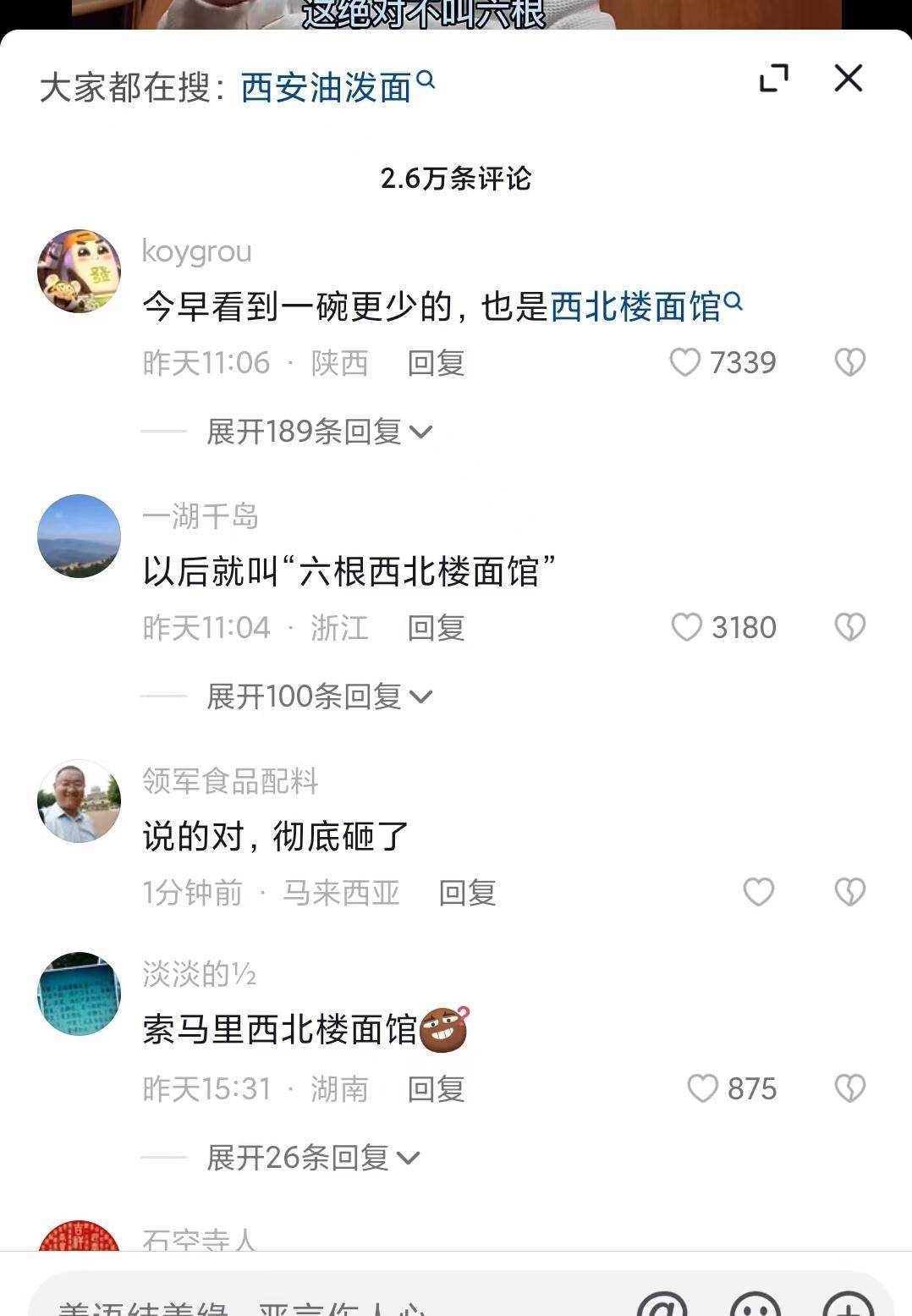The width and height of the screenshot is (912, 1316).
Task: Close the comments panel
Action: [848, 79]
